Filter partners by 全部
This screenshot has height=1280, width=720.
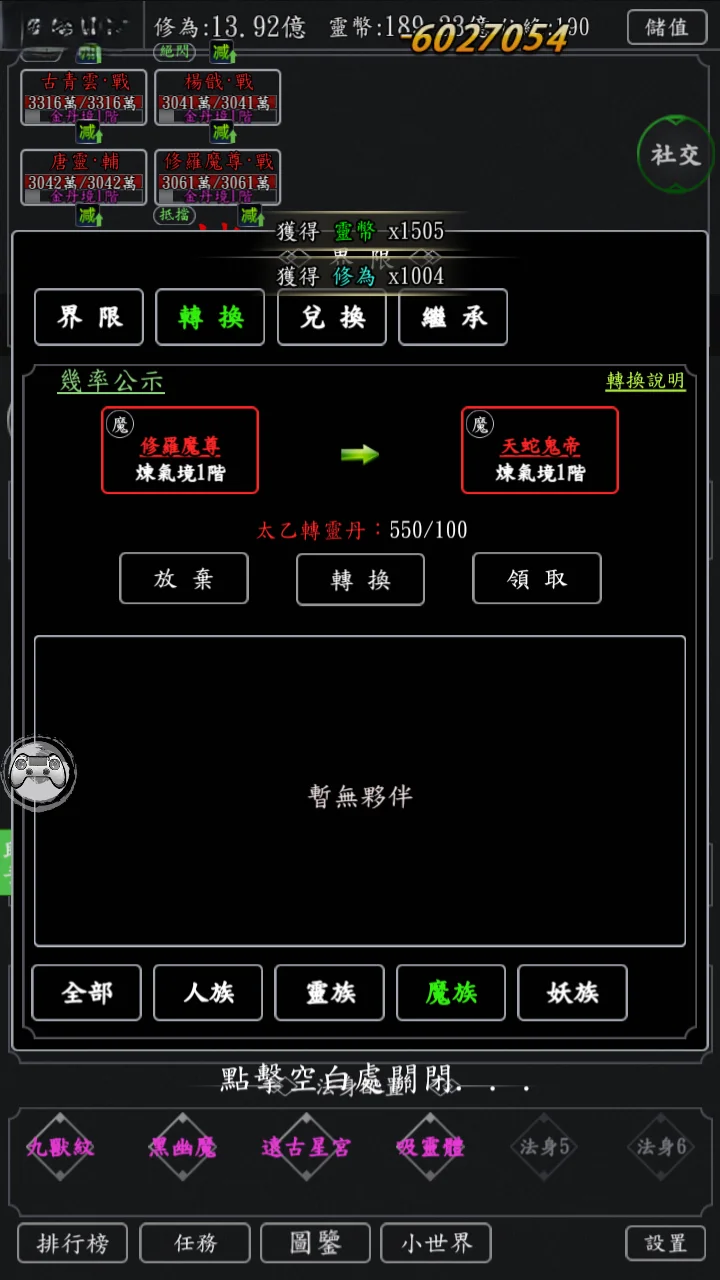(87, 992)
